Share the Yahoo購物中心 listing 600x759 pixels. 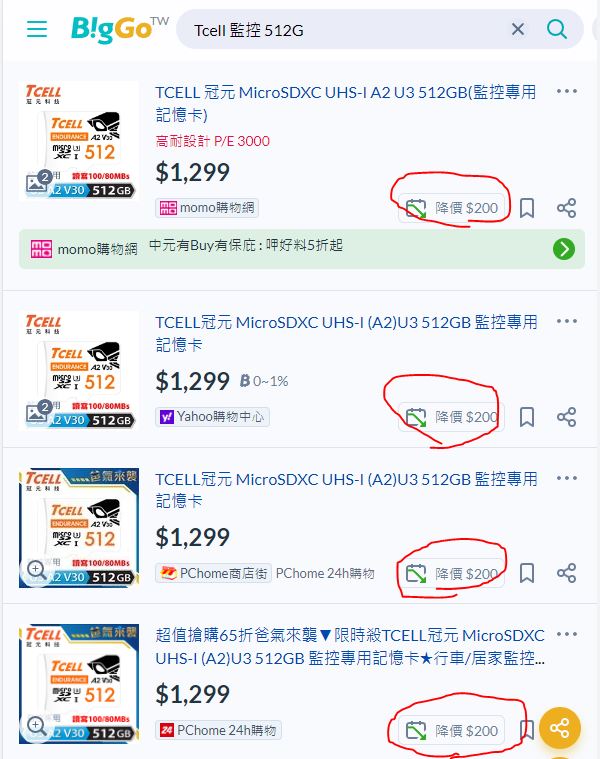click(566, 417)
